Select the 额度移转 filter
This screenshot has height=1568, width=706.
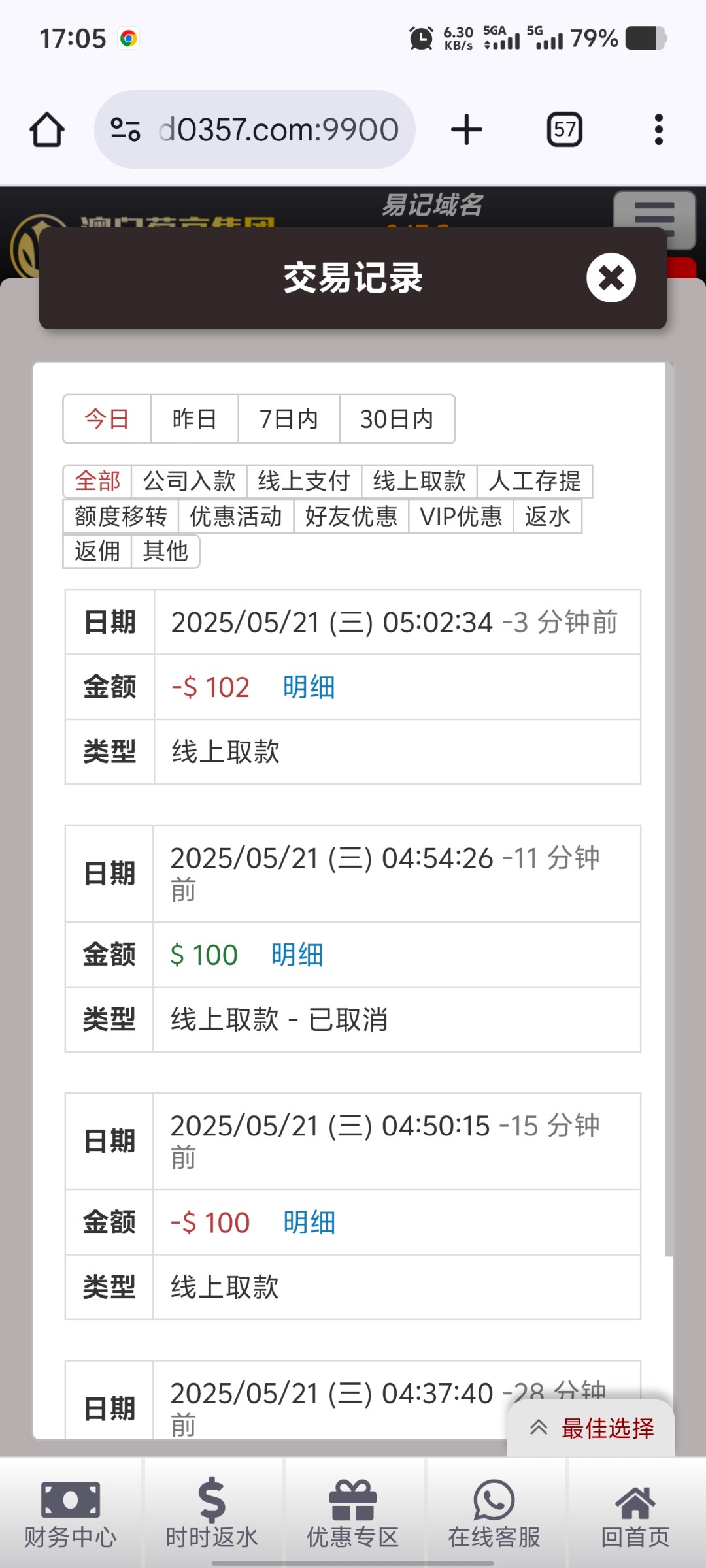pyautogui.click(x=121, y=517)
